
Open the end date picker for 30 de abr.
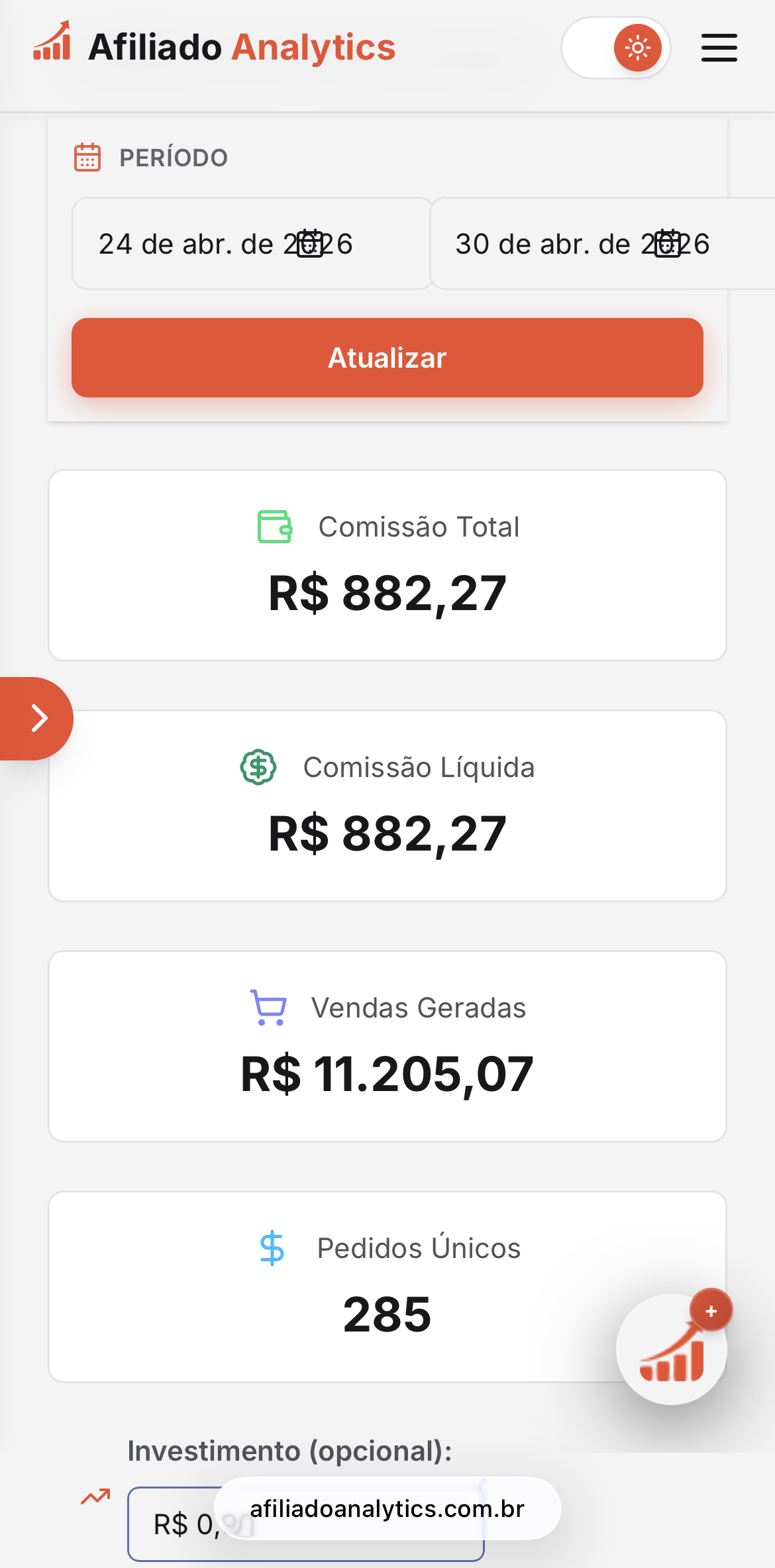(603, 244)
